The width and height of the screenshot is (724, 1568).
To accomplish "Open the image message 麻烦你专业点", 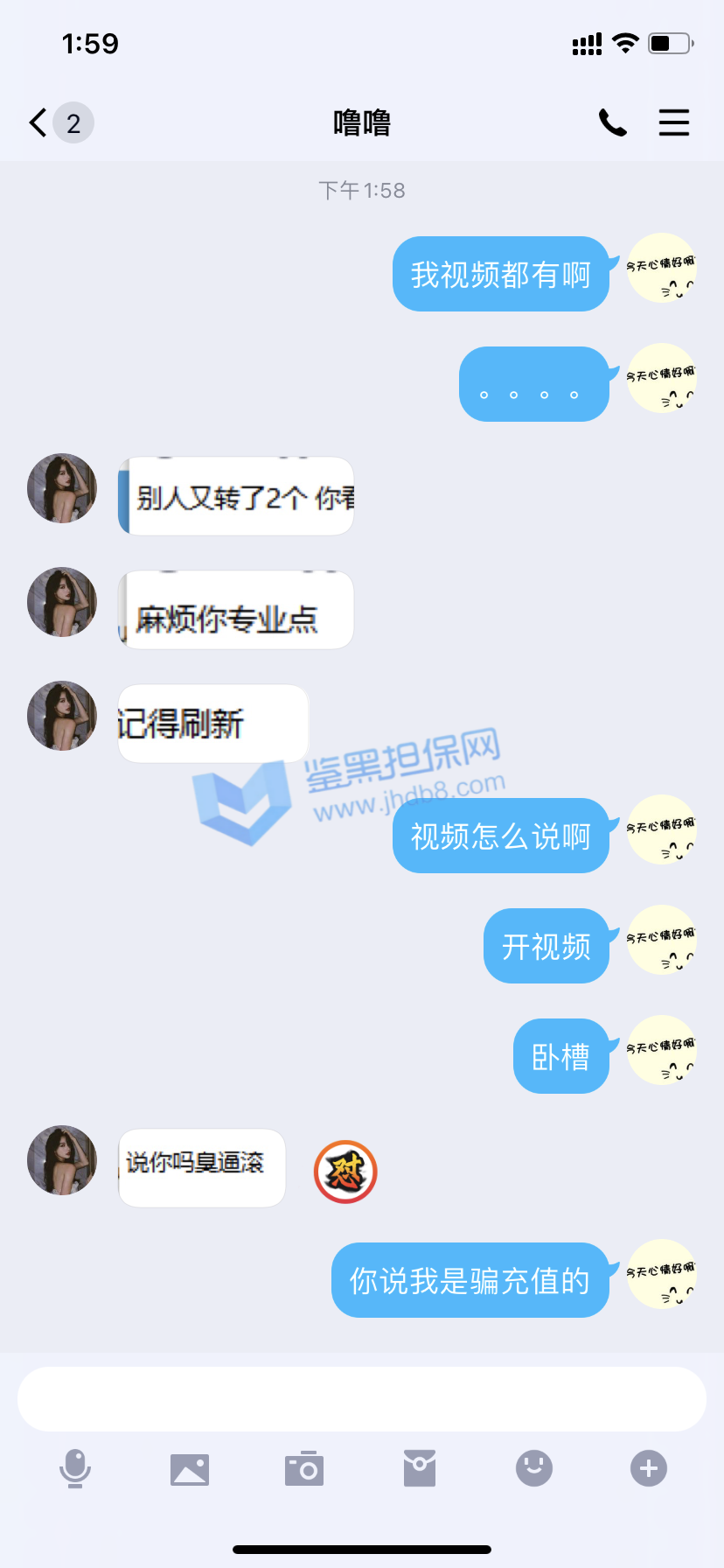I will click(236, 610).
